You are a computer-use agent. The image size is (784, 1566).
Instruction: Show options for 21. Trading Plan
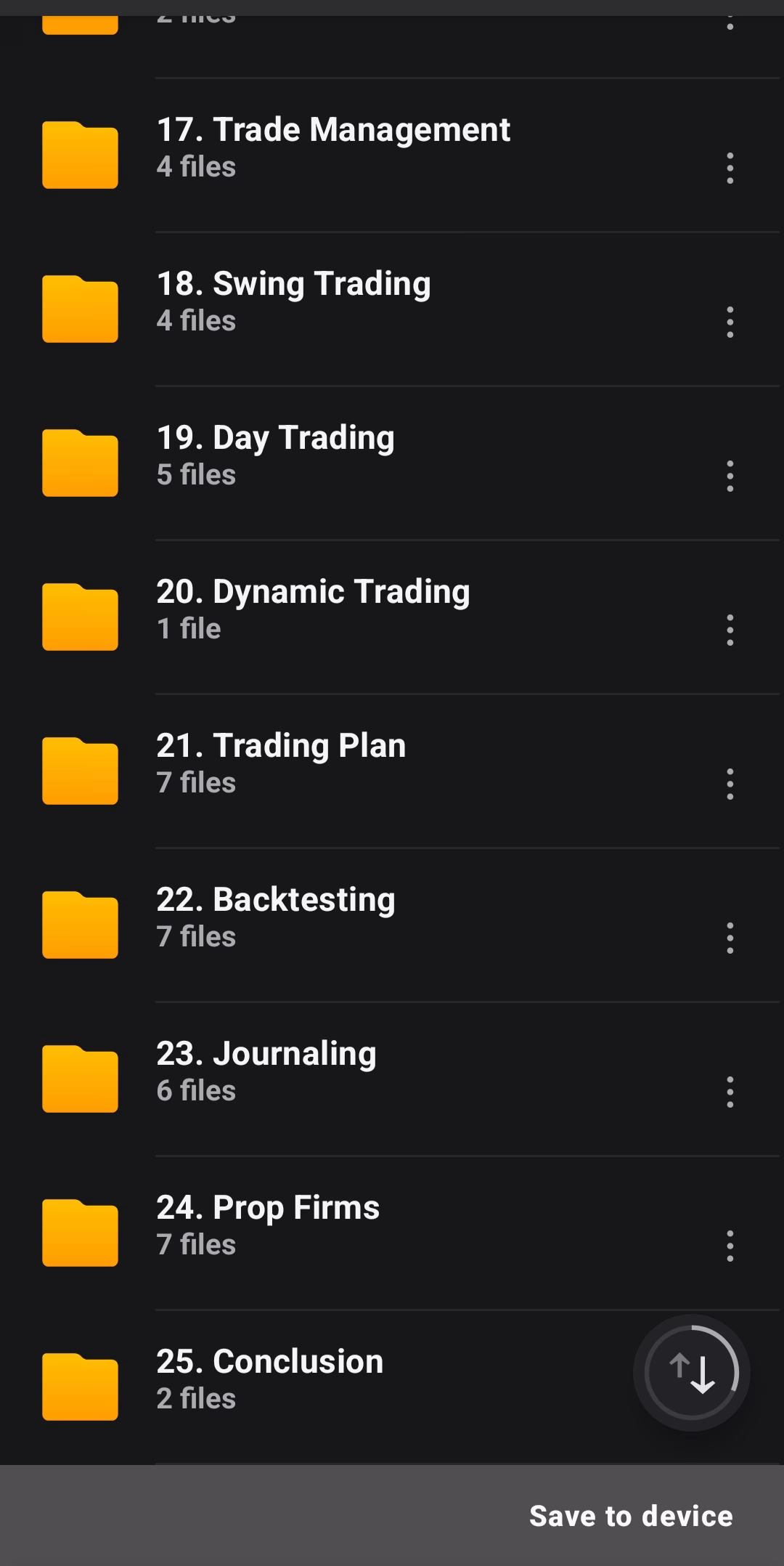(730, 784)
